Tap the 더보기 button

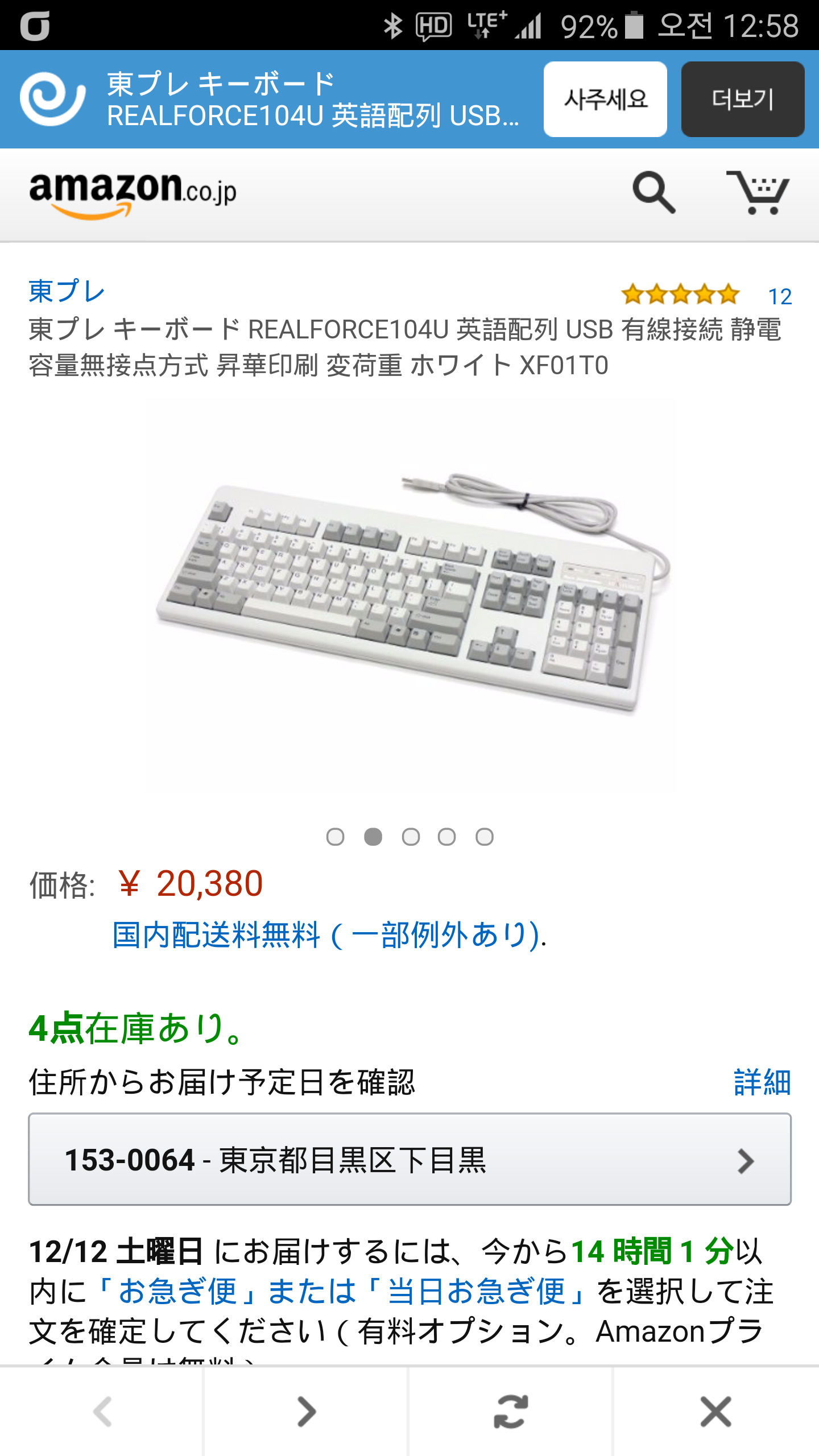[743, 100]
